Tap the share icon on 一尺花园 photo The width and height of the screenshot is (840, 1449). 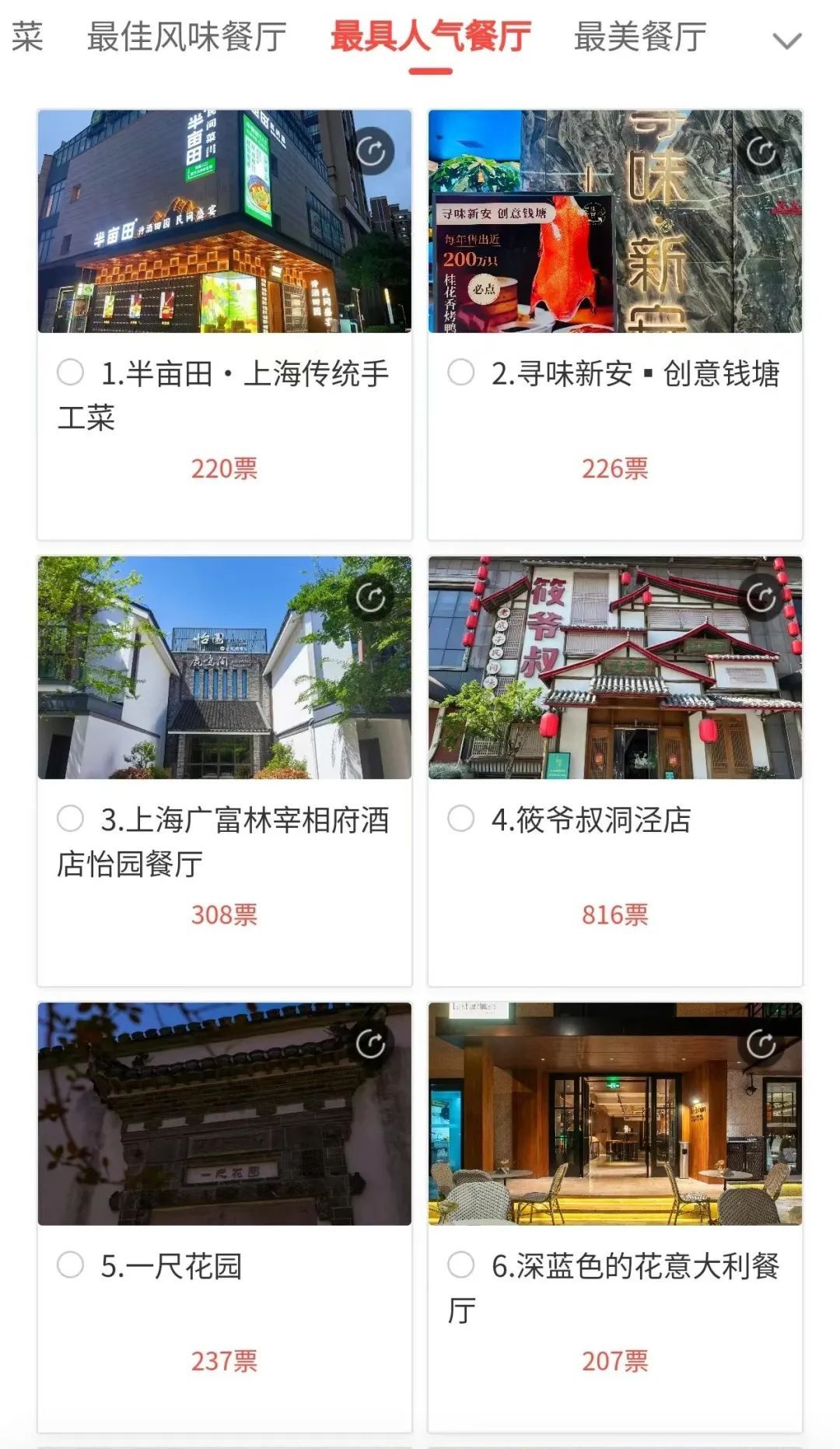[x=371, y=1044]
